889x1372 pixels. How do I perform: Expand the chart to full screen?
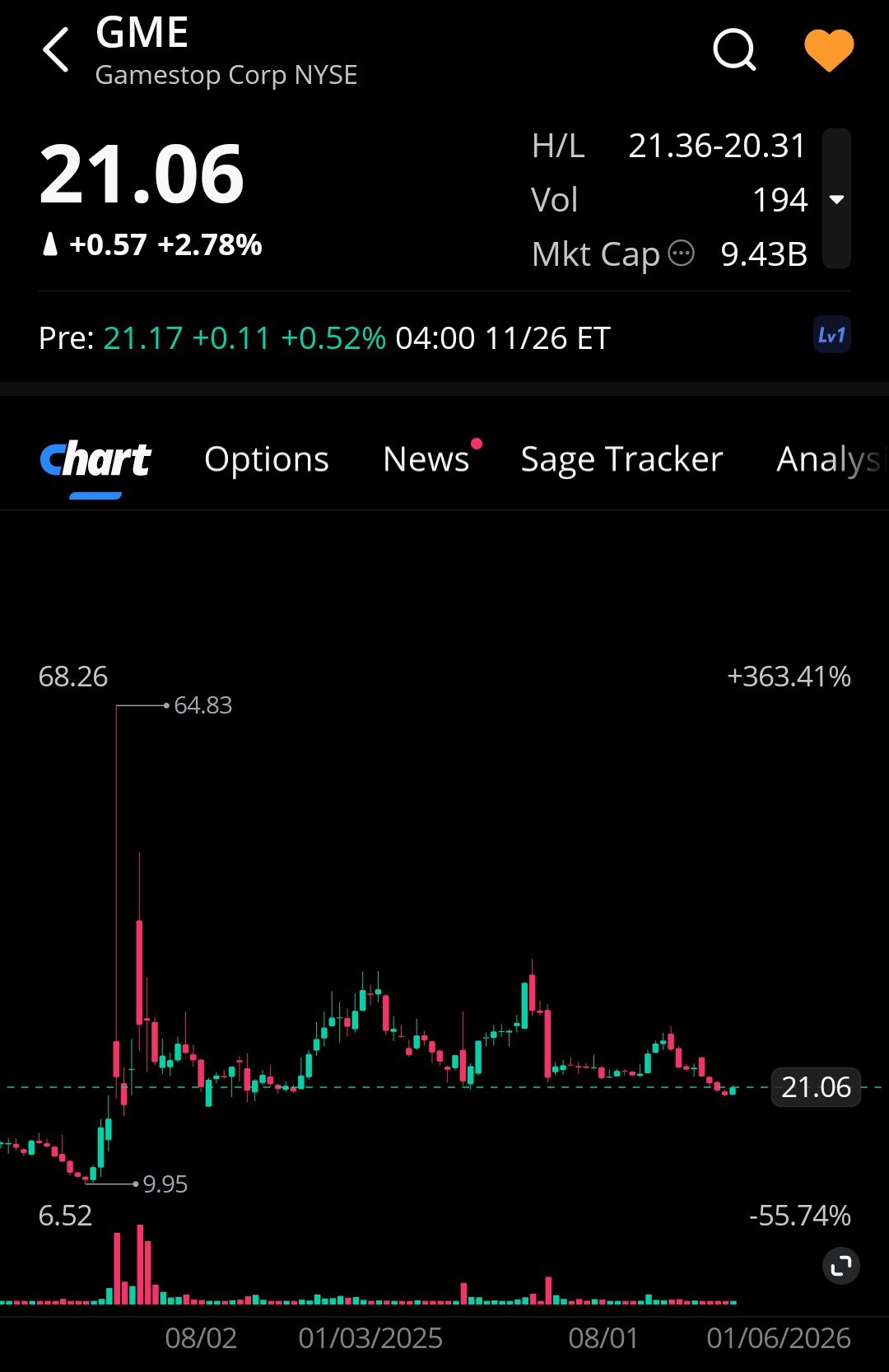tap(840, 1266)
